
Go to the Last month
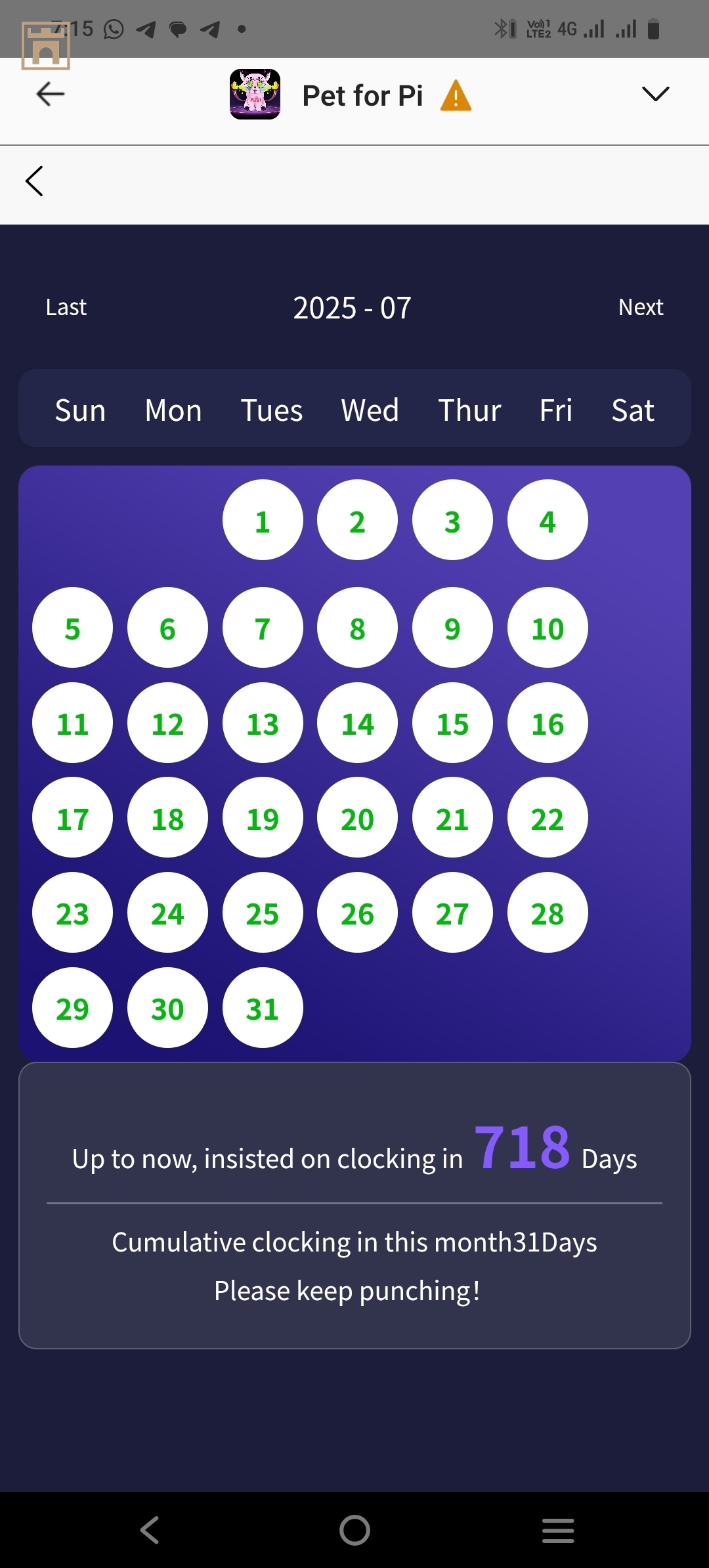(66, 307)
